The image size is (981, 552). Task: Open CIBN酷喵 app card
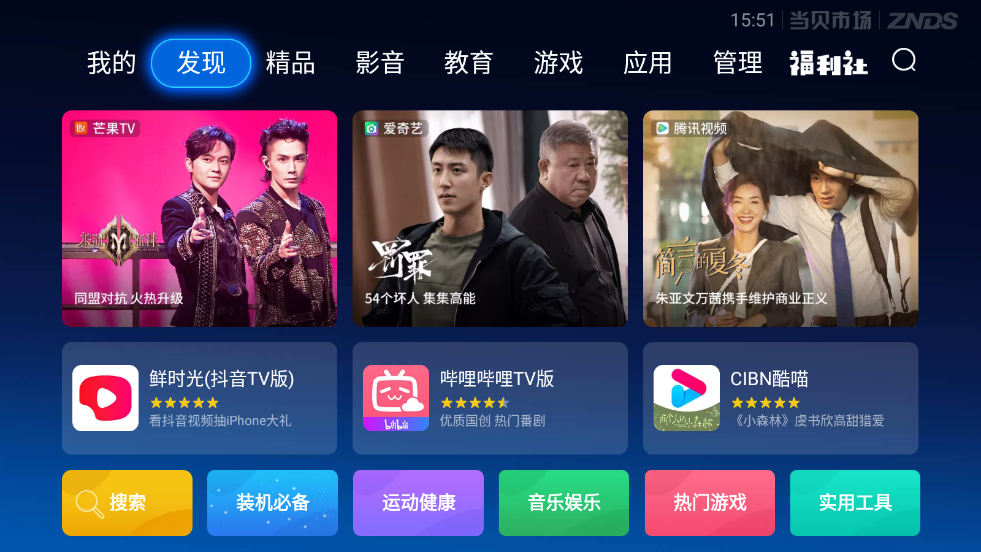(x=780, y=398)
